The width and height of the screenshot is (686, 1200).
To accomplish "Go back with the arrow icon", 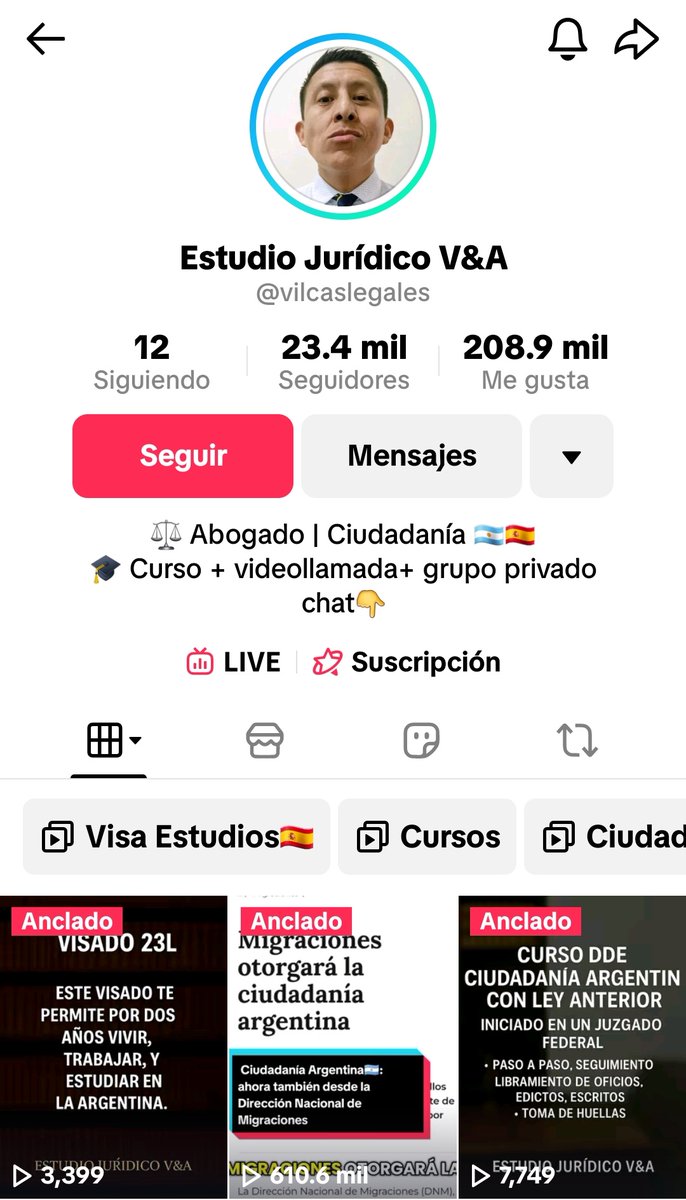I will click(x=46, y=40).
